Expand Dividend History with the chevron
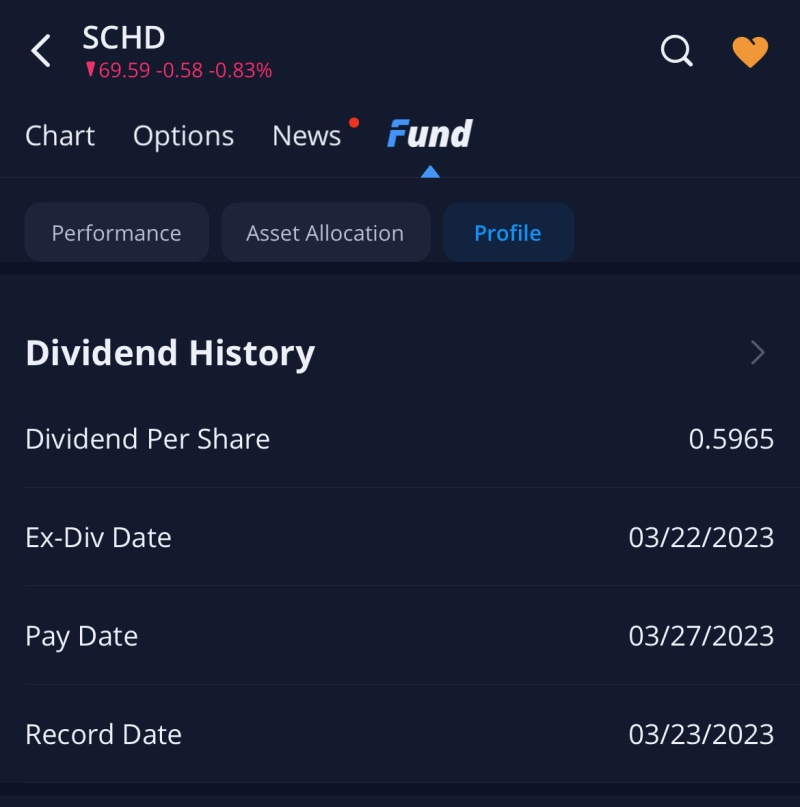The height and width of the screenshot is (807, 800). [x=756, y=353]
